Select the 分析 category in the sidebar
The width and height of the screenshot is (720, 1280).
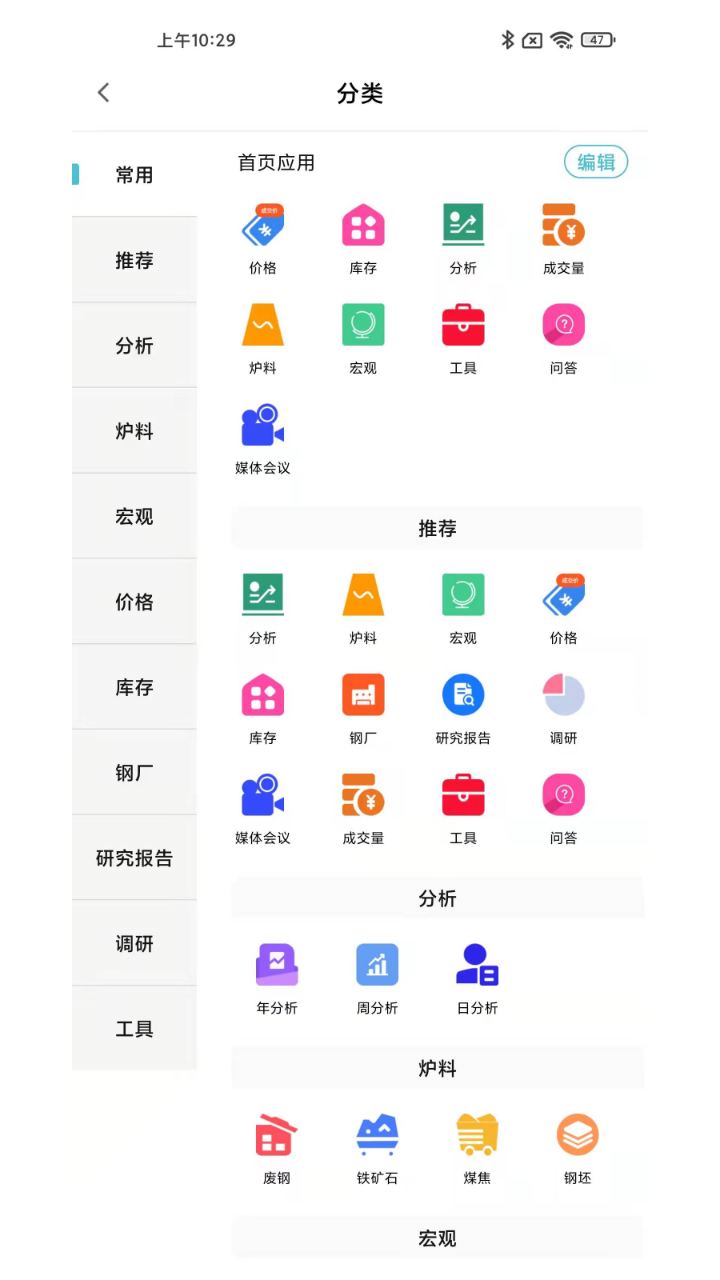[134, 346]
